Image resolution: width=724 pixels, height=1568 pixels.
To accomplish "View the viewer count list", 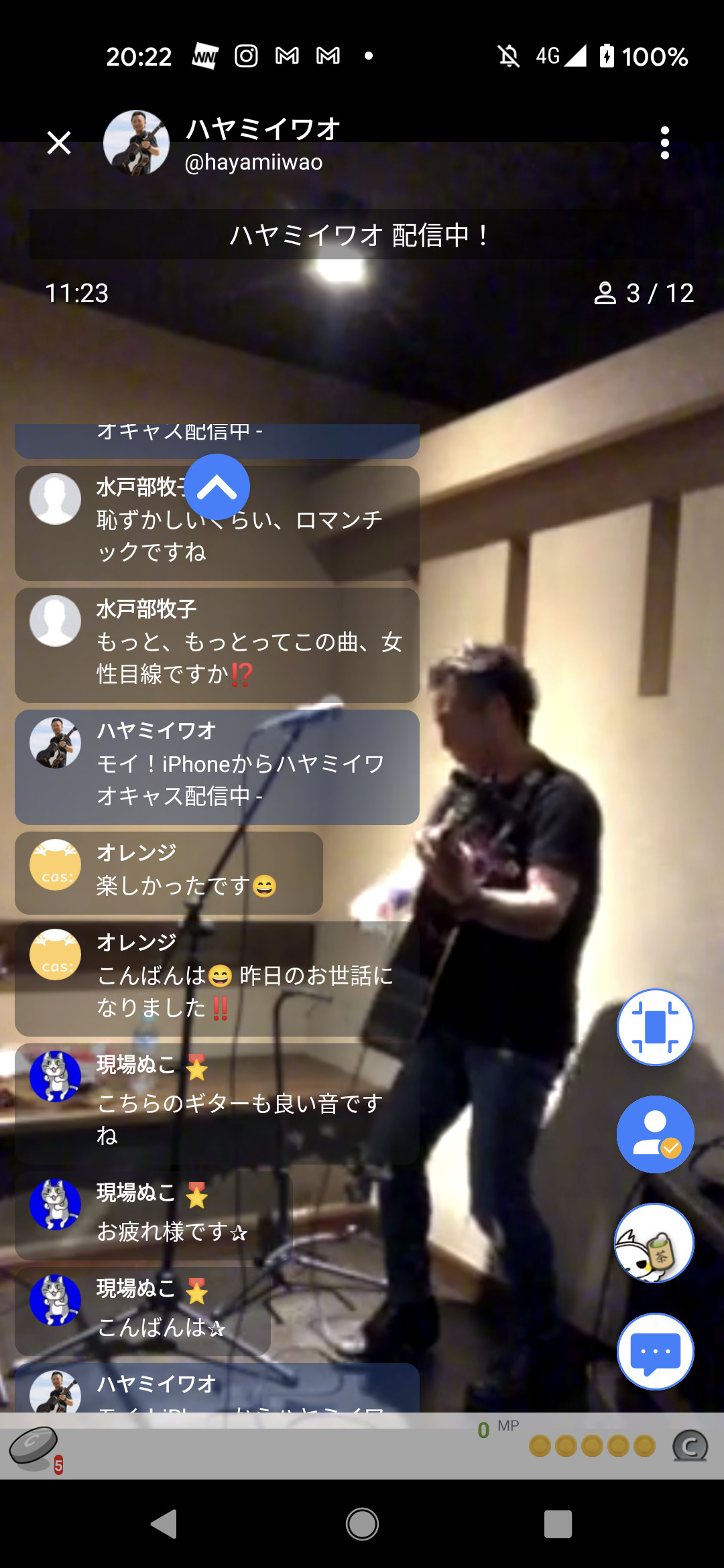I will click(x=644, y=293).
